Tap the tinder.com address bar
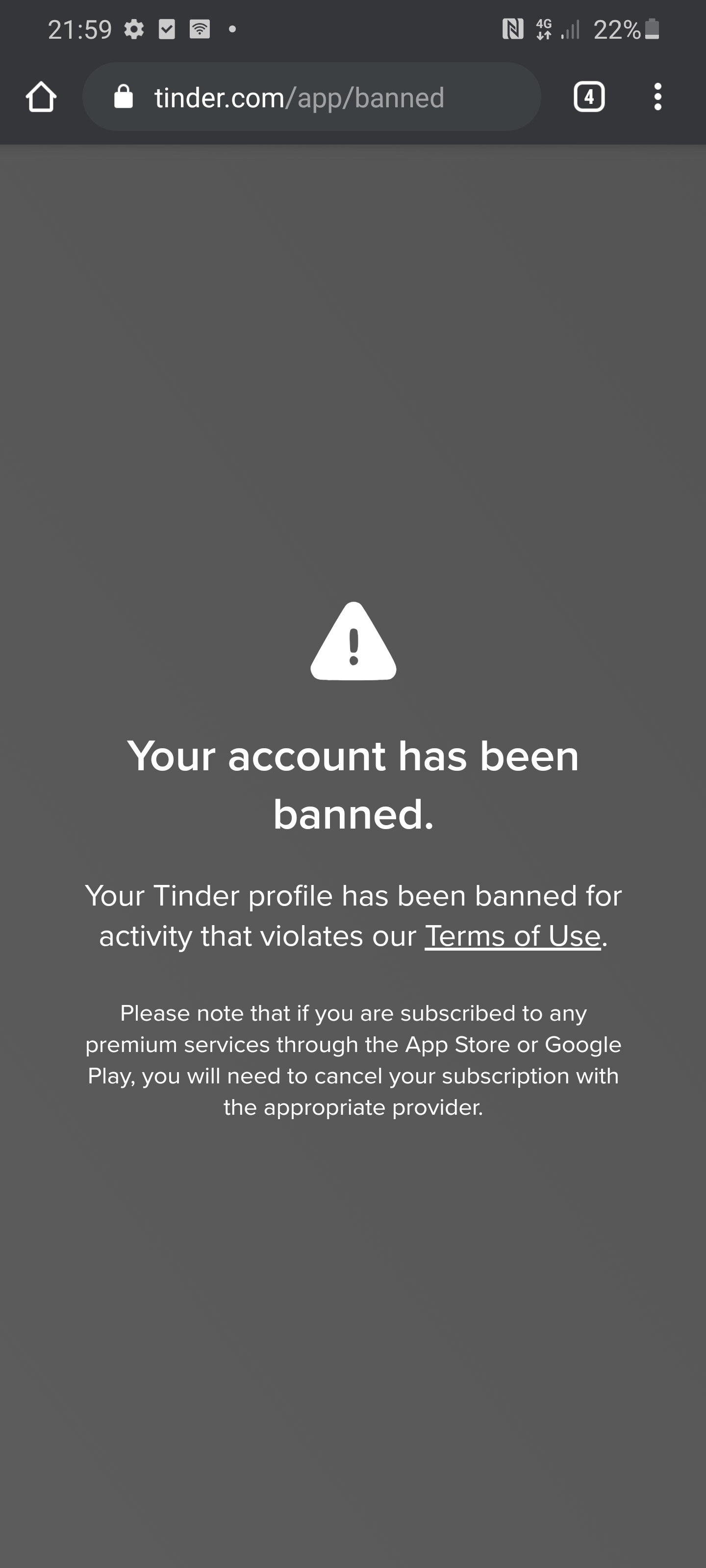The image size is (706, 1568). tap(311, 97)
